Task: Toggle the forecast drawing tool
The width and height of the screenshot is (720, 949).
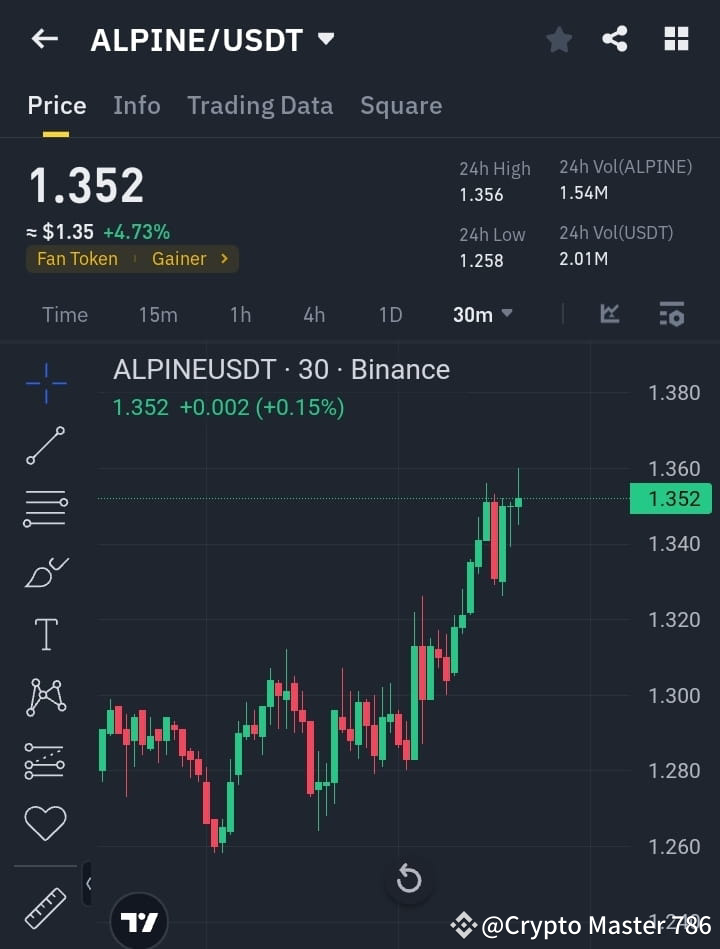Action: pos(44,760)
